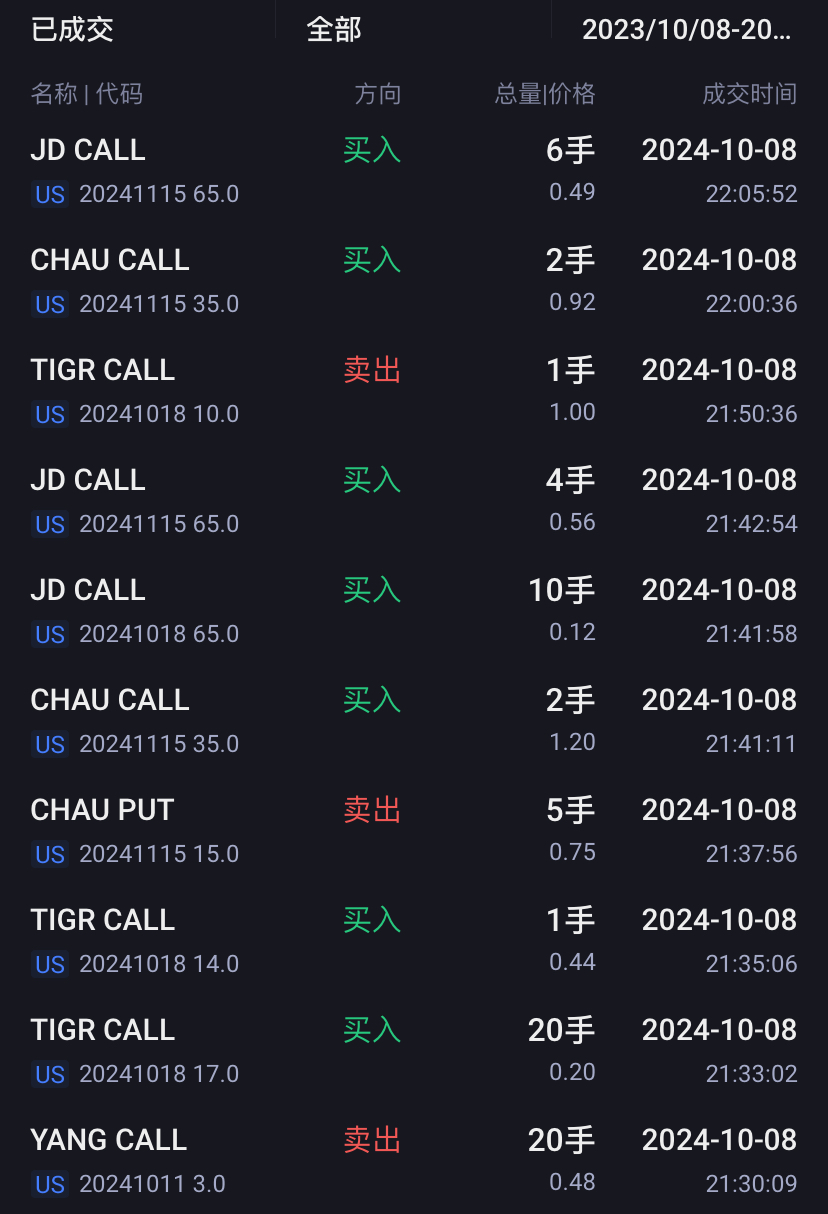The width and height of the screenshot is (828, 1214).
Task: Open CHAU CALL order at 21:41:11
Action: [414, 720]
